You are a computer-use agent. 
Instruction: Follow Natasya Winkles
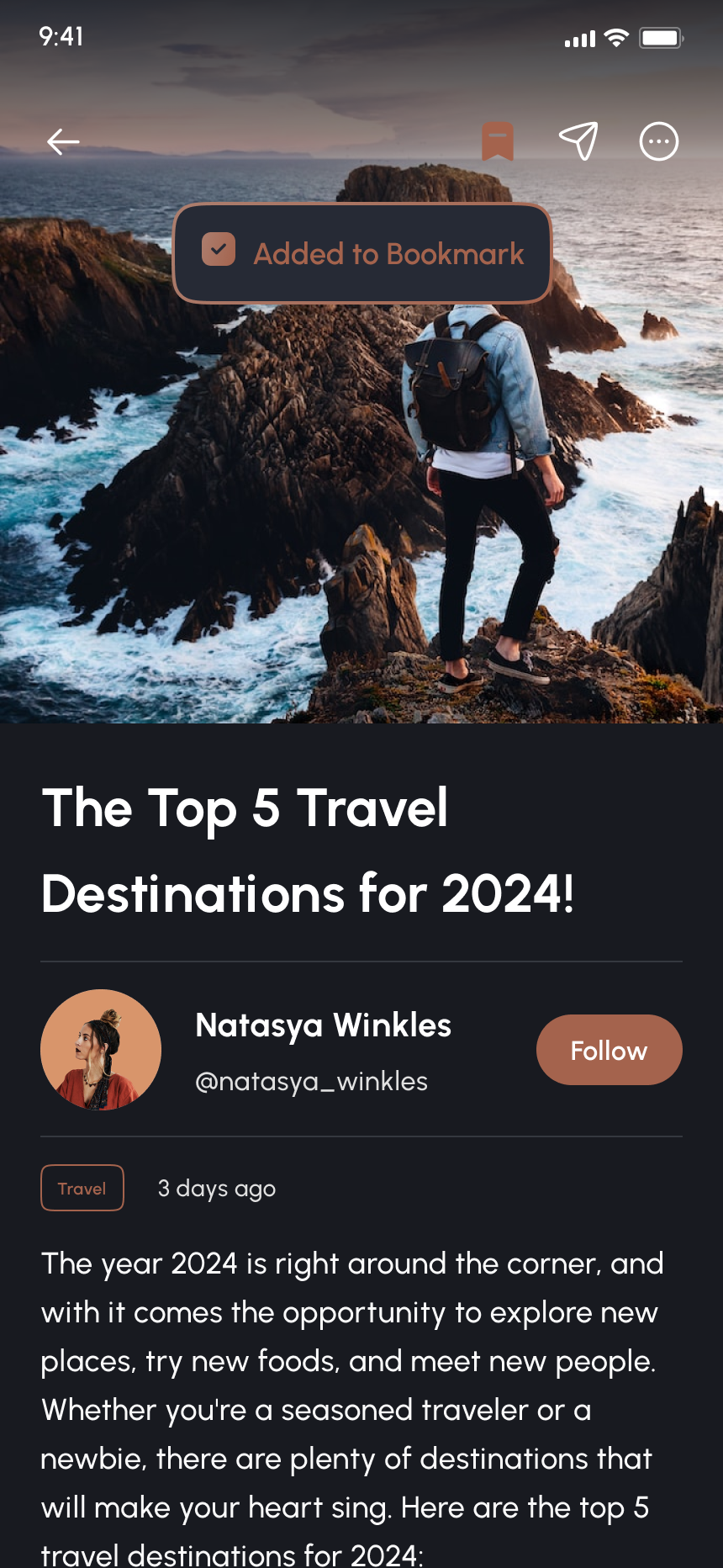[x=609, y=1050]
